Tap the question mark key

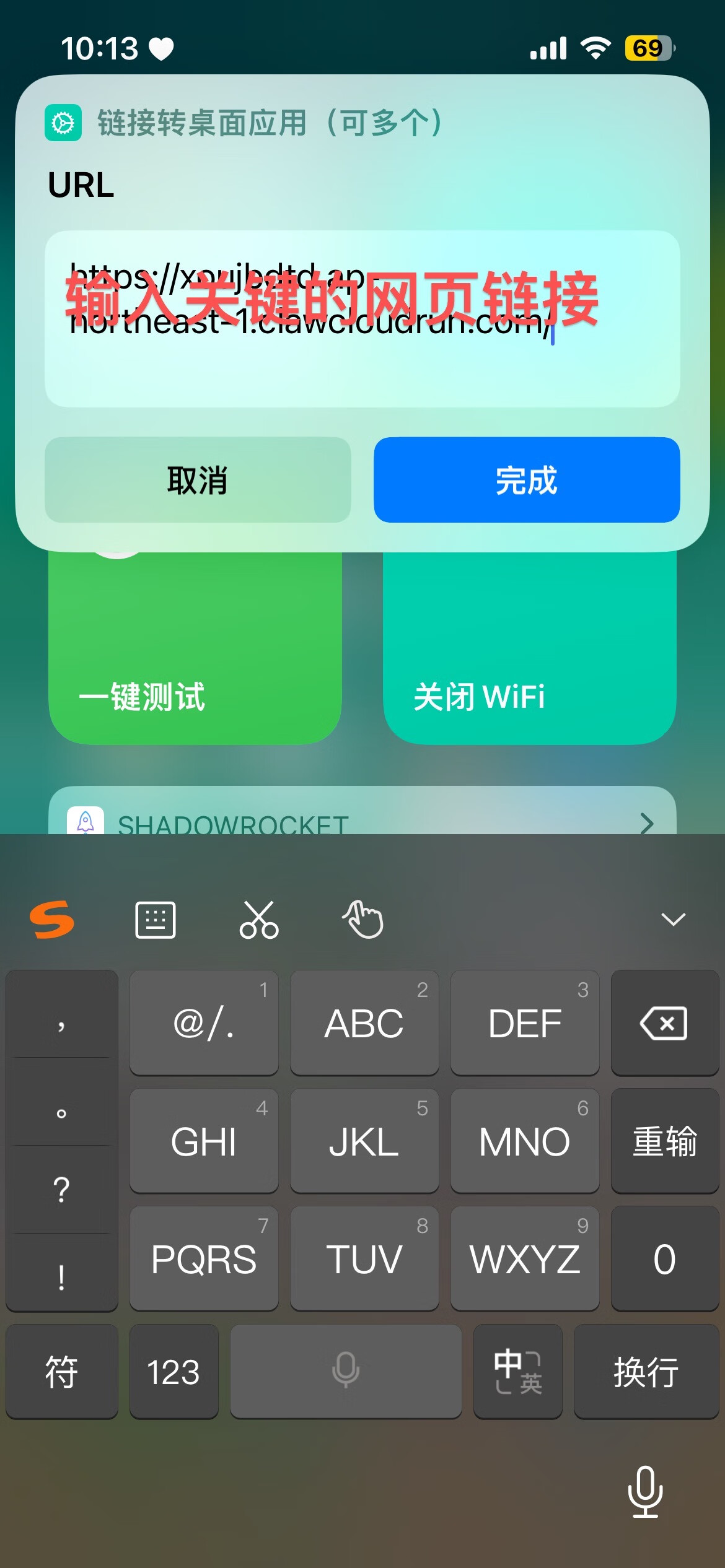(61, 1189)
